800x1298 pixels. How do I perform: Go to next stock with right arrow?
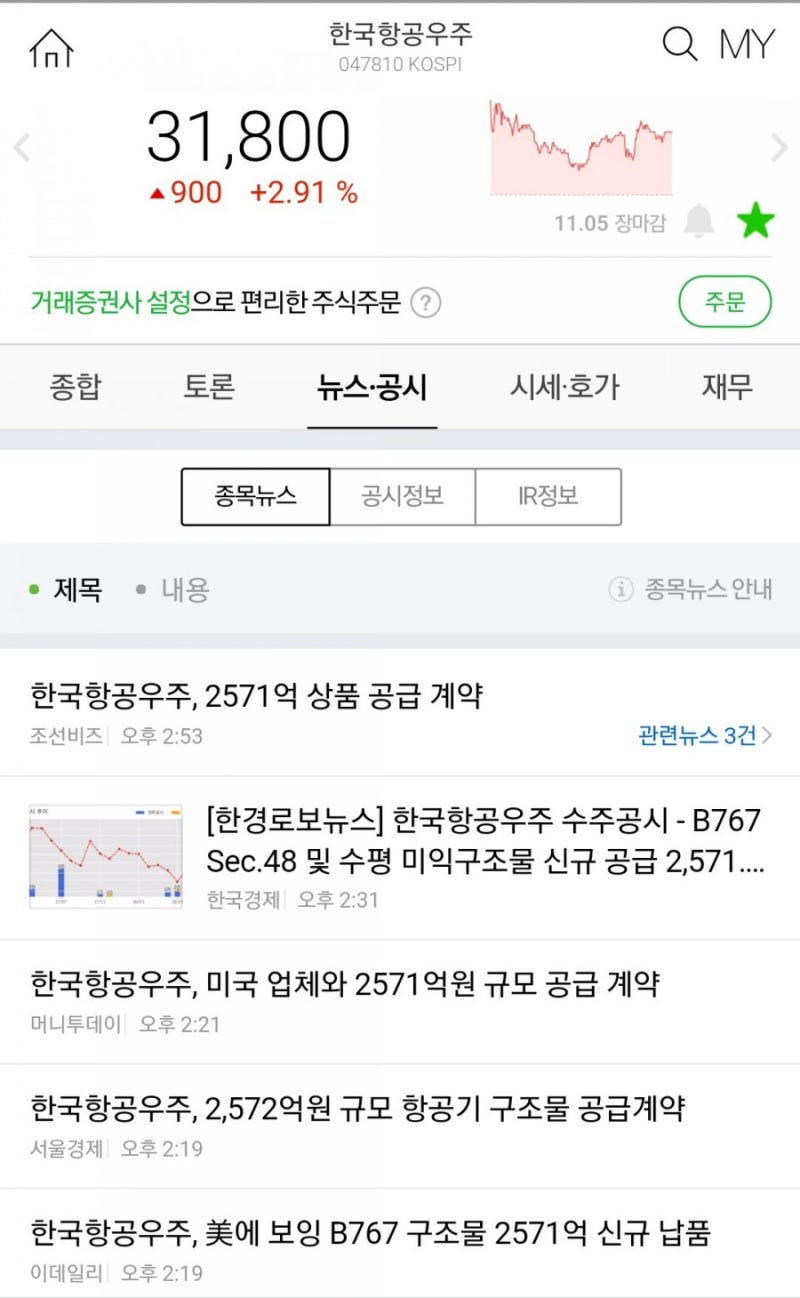click(x=779, y=147)
